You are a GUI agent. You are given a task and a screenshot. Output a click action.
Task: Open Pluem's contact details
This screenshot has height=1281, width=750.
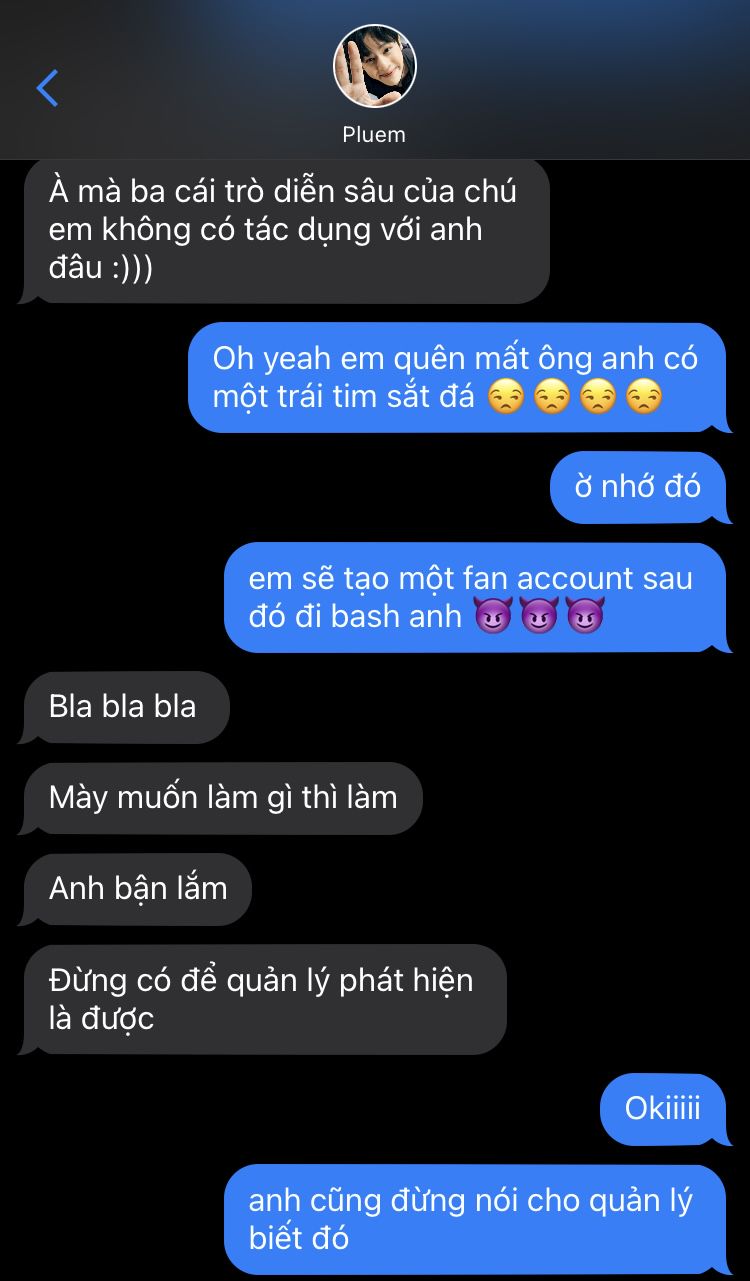pyautogui.click(x=374, y=68)
